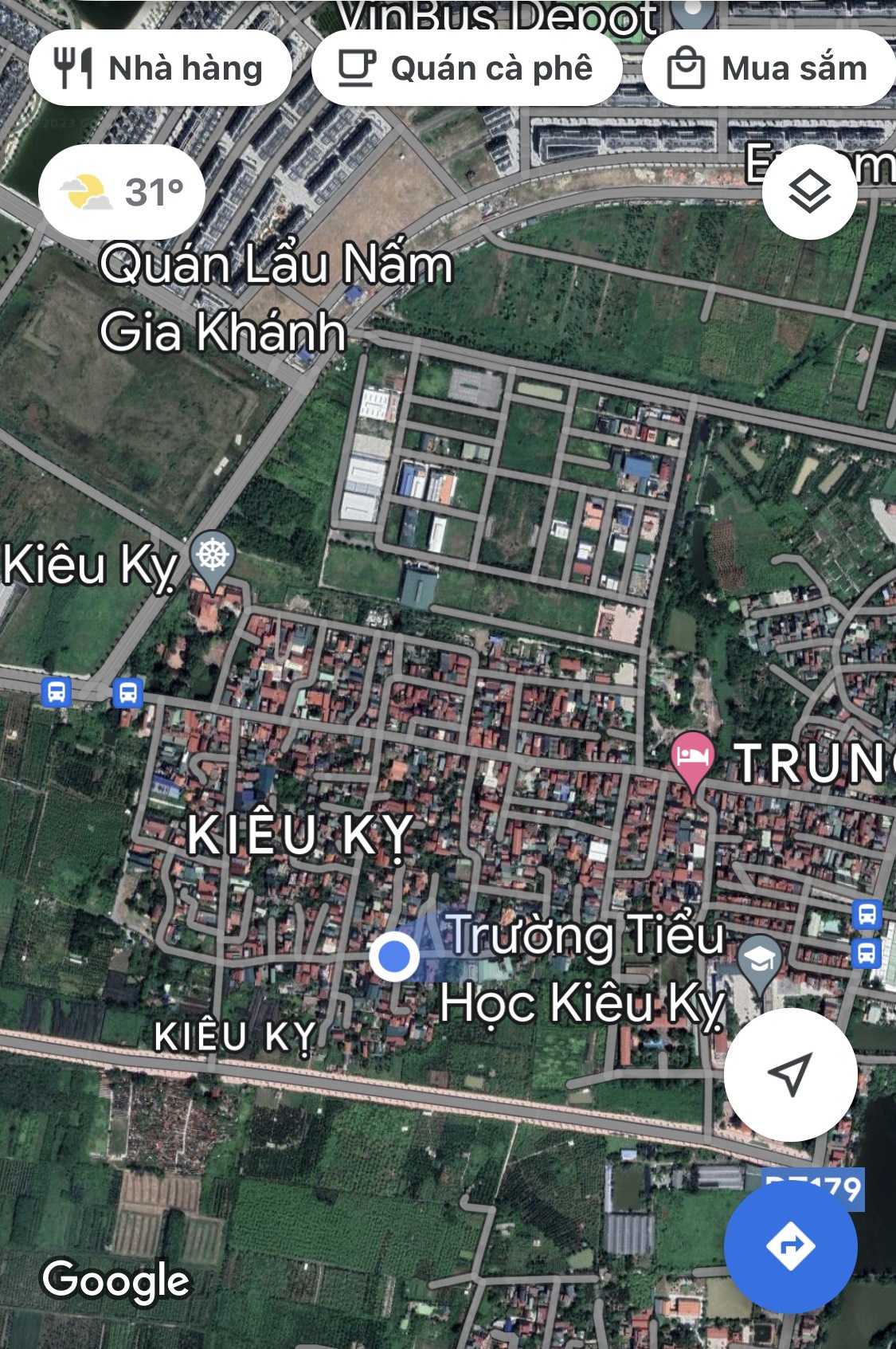Screen dimensions: 896x1349
Task: Select the bus stop beside Kiêu Kỵ temple
Action: click(127, 692)
